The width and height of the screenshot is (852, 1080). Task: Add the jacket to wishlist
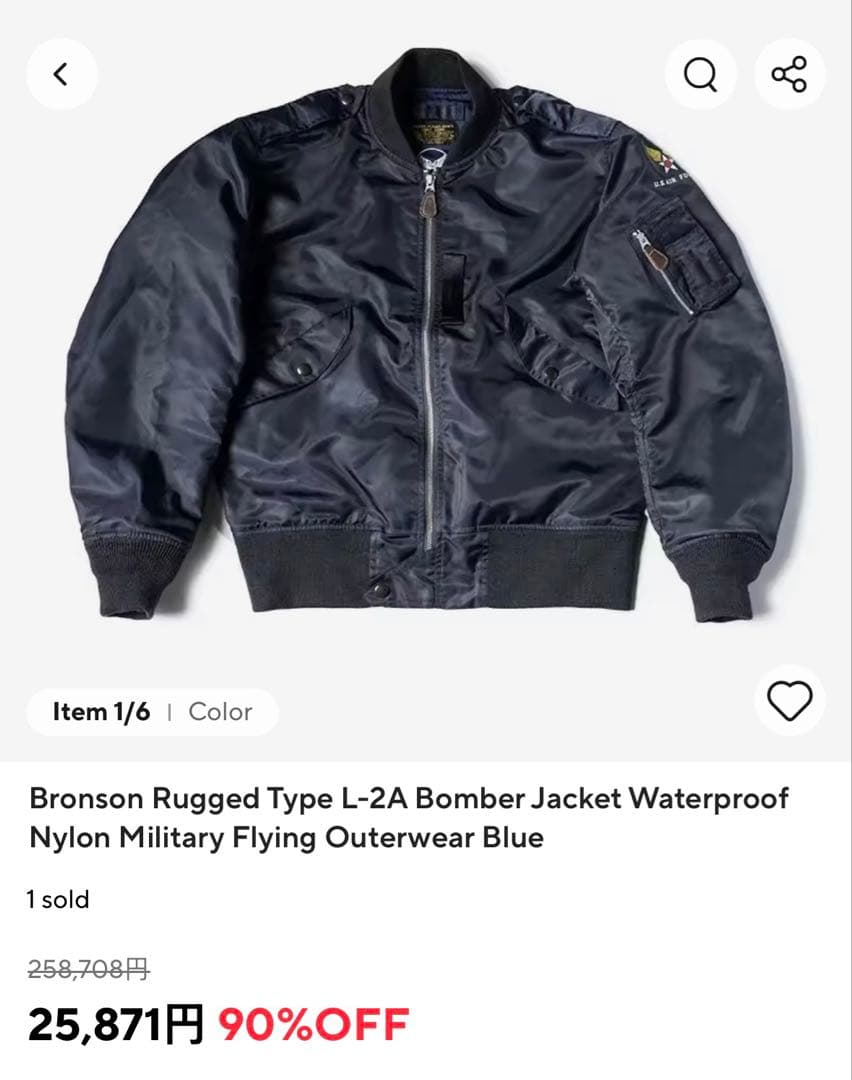(789, 701)
